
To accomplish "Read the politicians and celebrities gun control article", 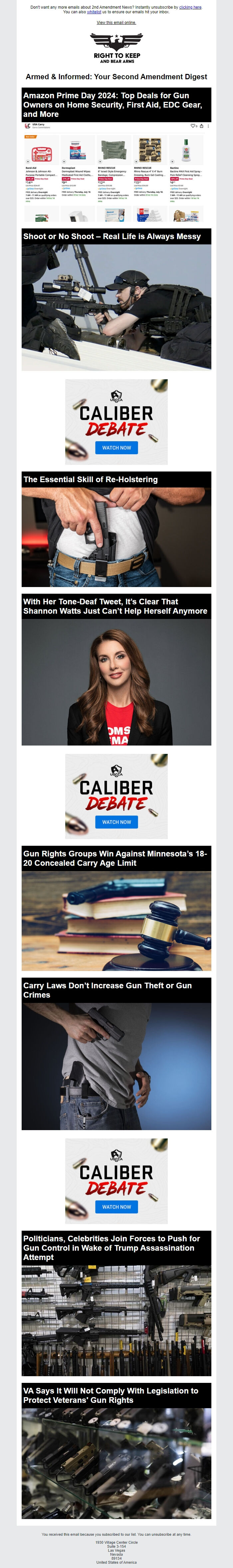I will [112, 1248].
